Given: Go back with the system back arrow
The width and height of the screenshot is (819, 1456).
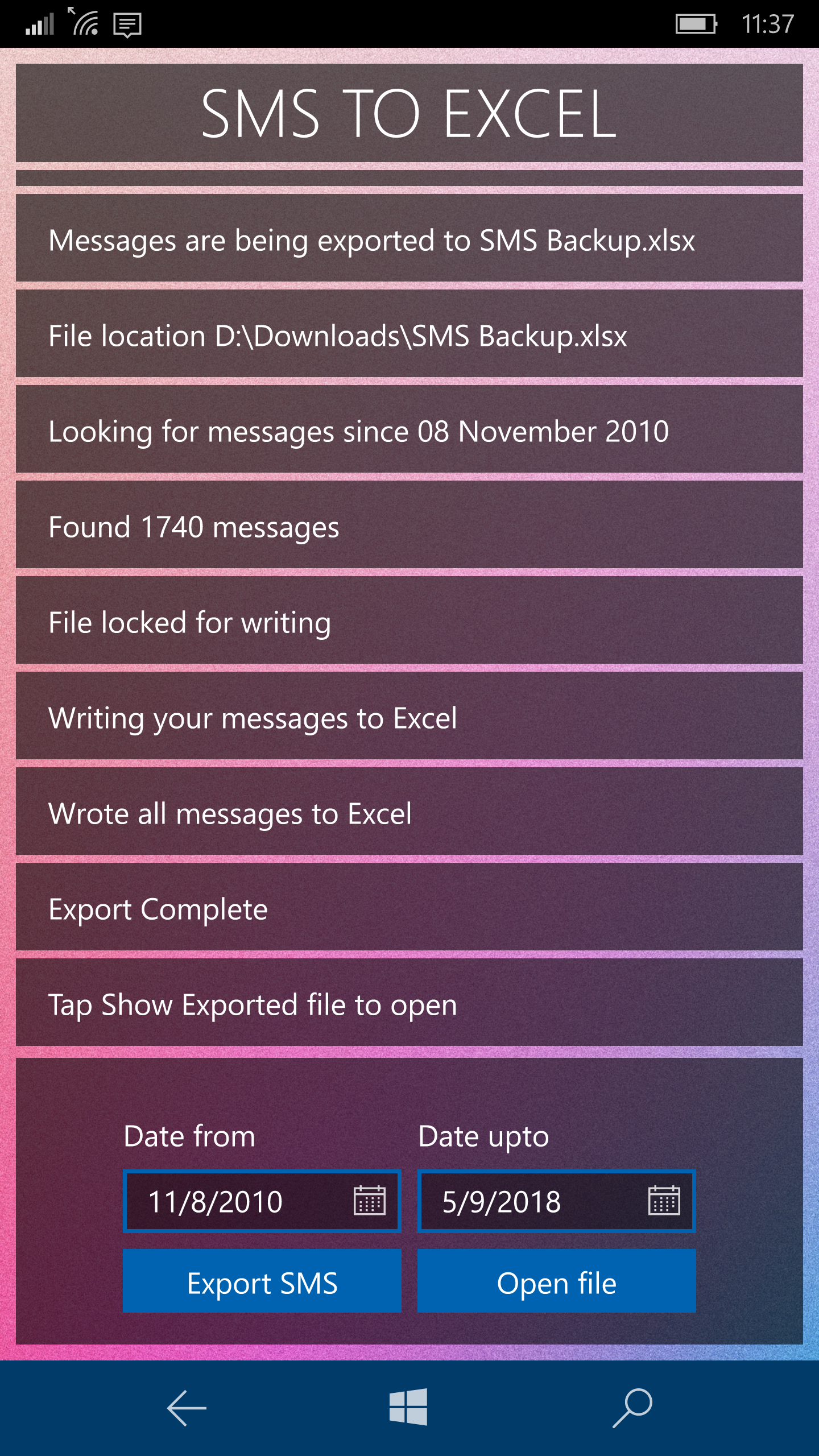Looking at the screenshot, I should pyautogui.click(x=187, y=1408).
